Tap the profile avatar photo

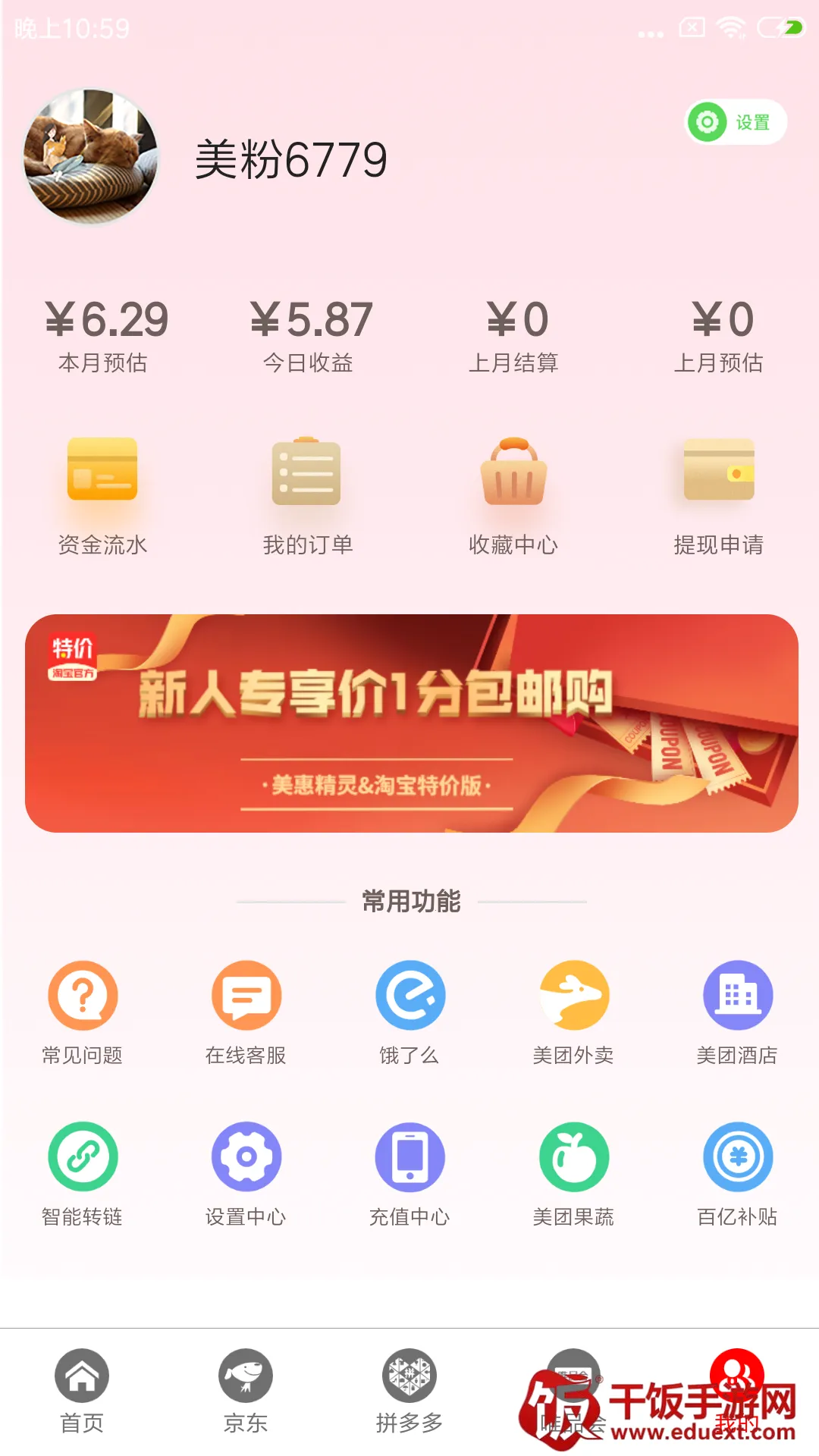tap(91, 156)
